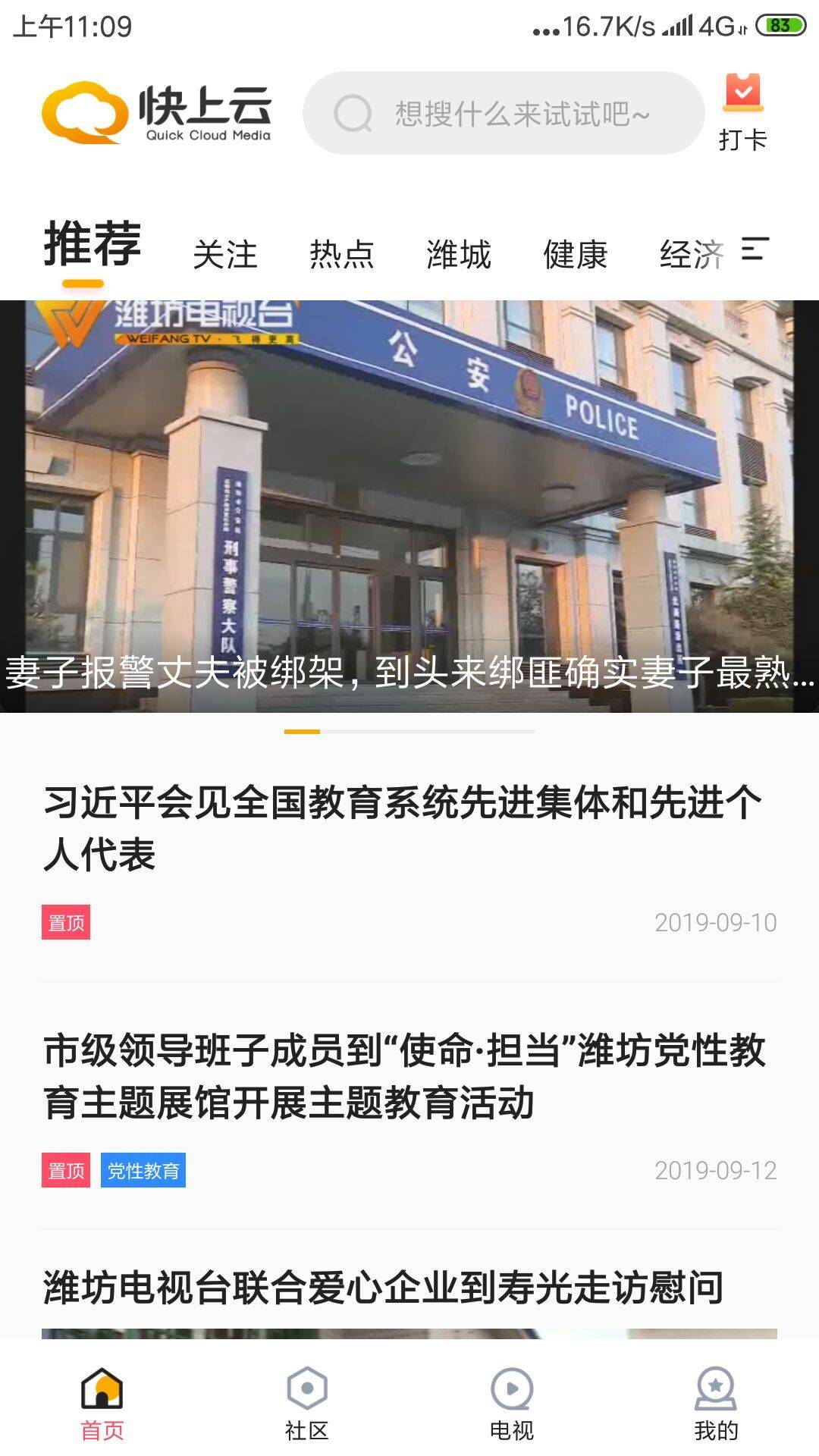The height and width of the screenshot is (1456, 819).
Task: Select the 推荐 tab
Action: 93,244
